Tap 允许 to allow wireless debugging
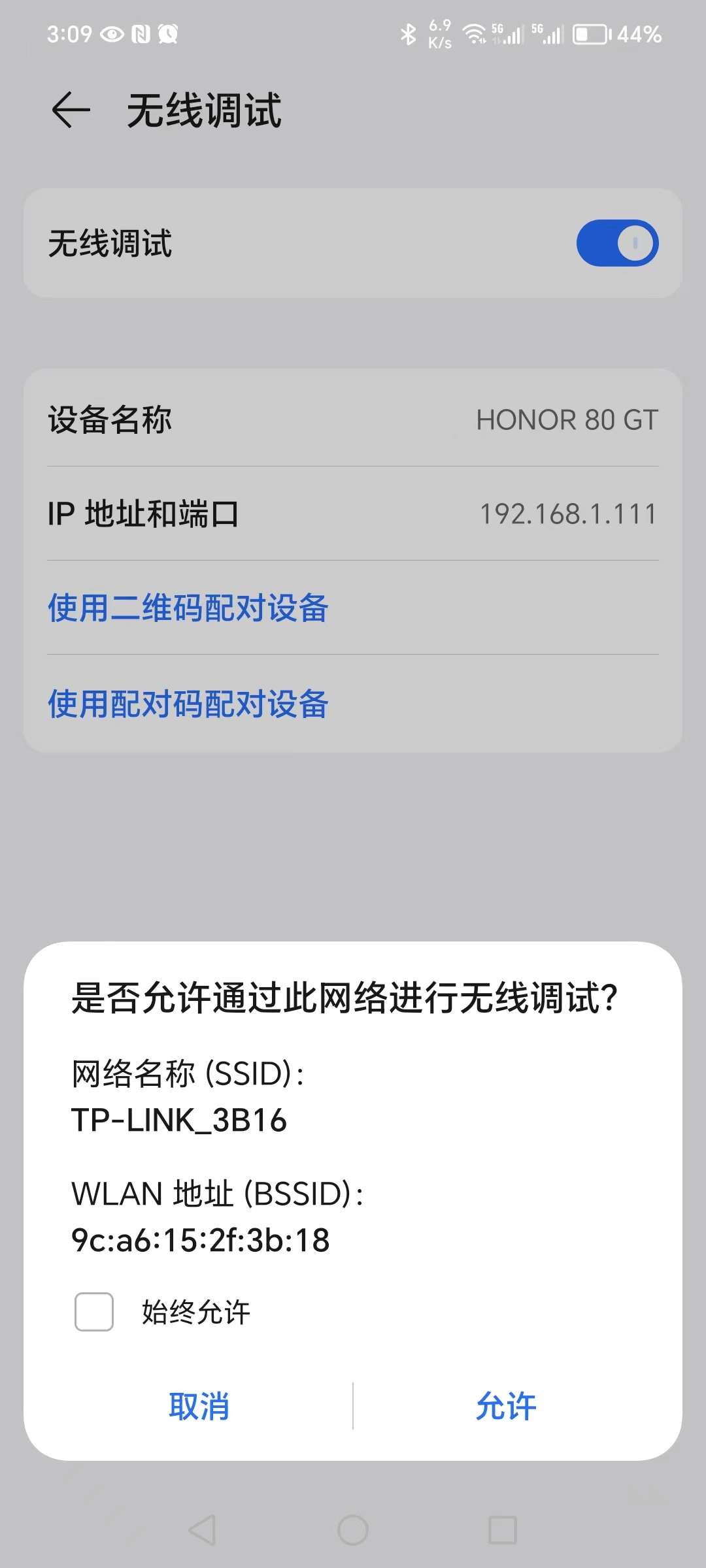Image resolution: width=706 pixels, height=1568 pixels. [506, 1406]
